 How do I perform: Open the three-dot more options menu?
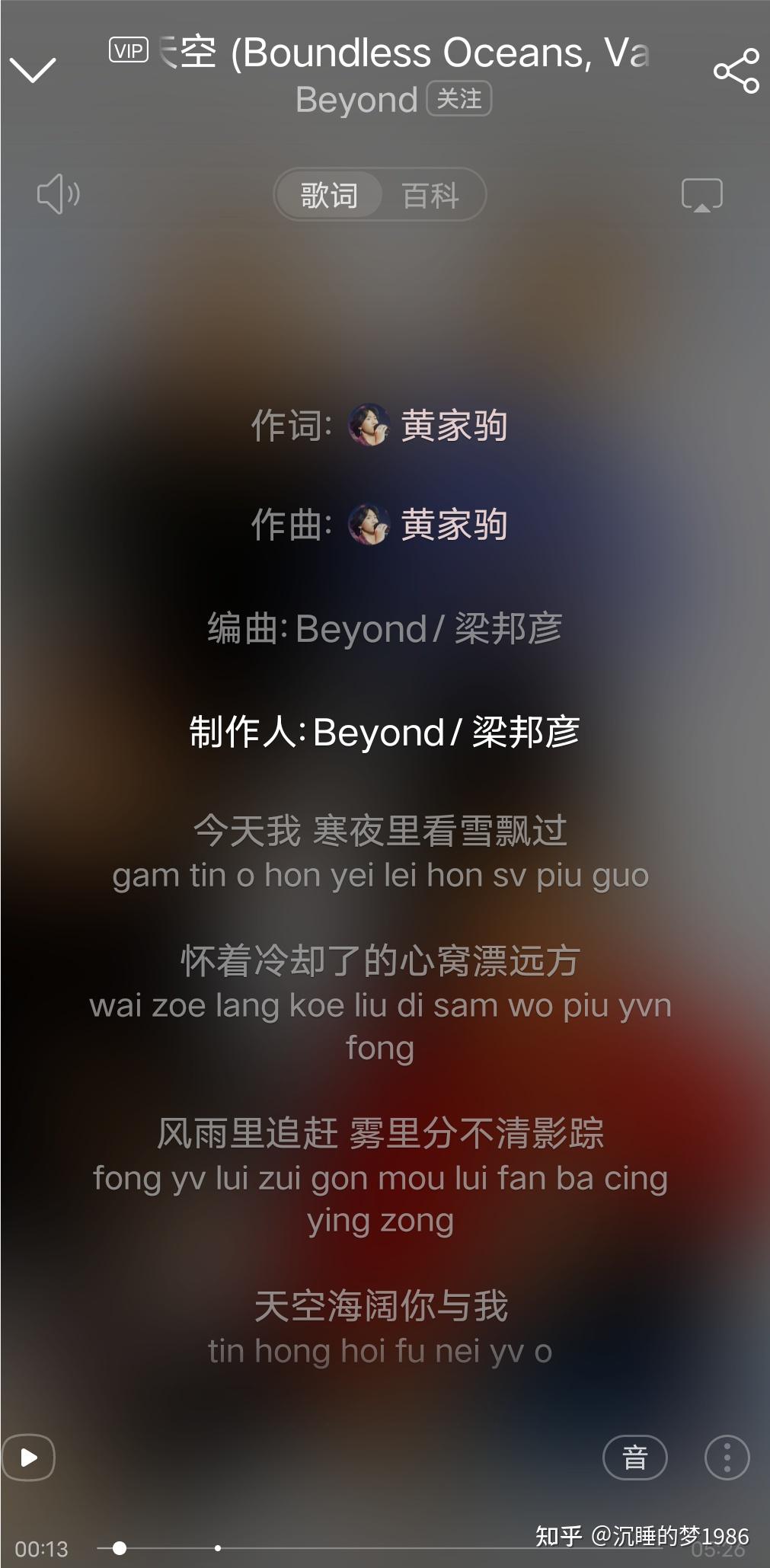[727, 1458]
